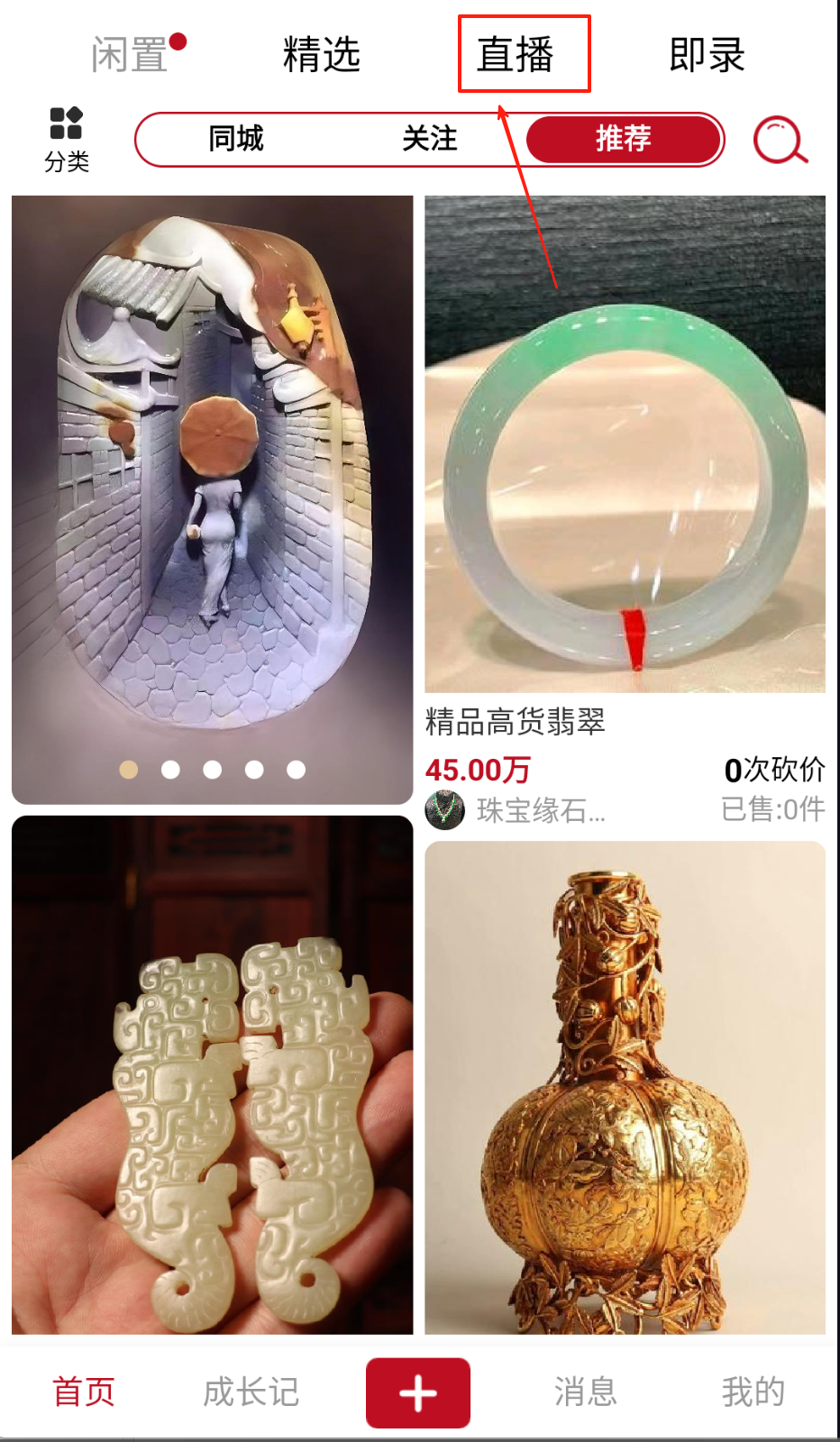Select the 推荐 filter
This screenshot has width=840, height=1442.
(x=624, y=139)
